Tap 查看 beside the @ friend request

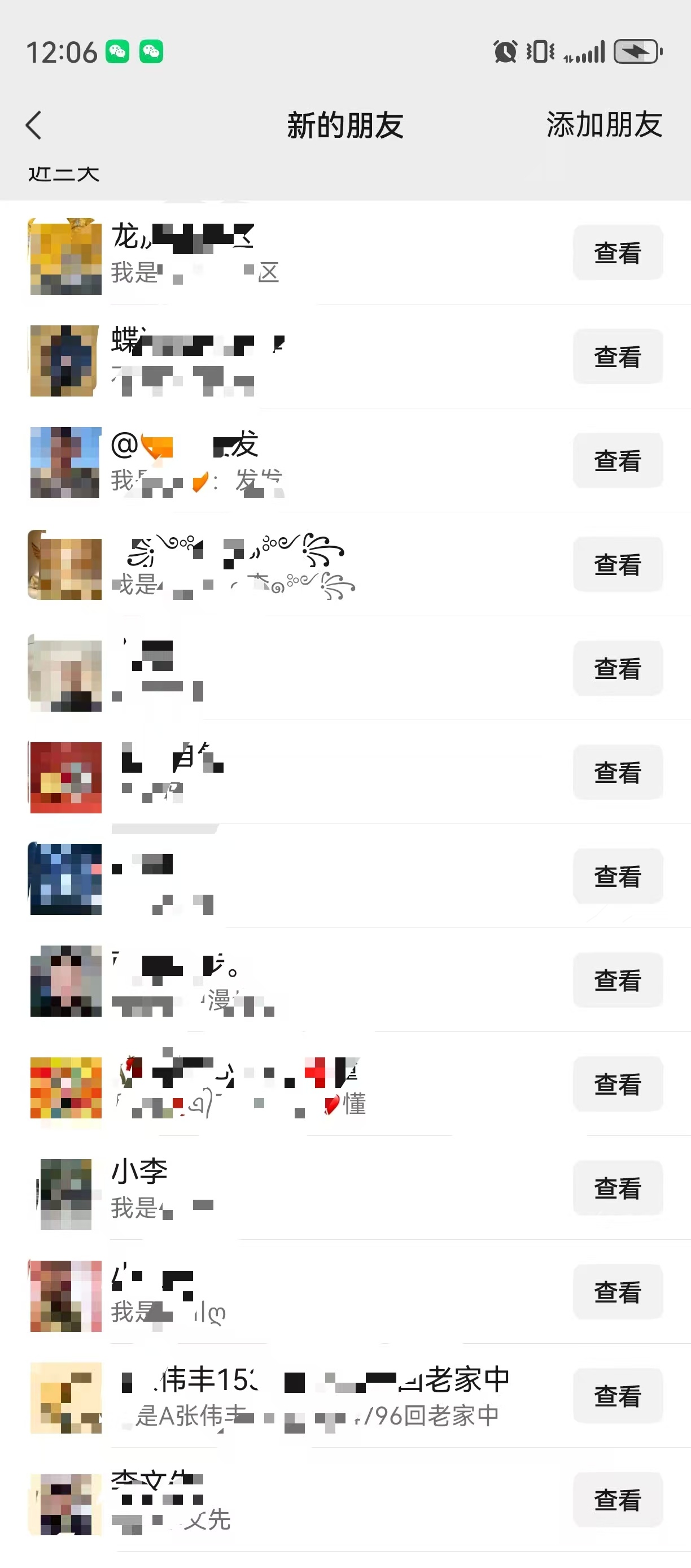(618, 461)
